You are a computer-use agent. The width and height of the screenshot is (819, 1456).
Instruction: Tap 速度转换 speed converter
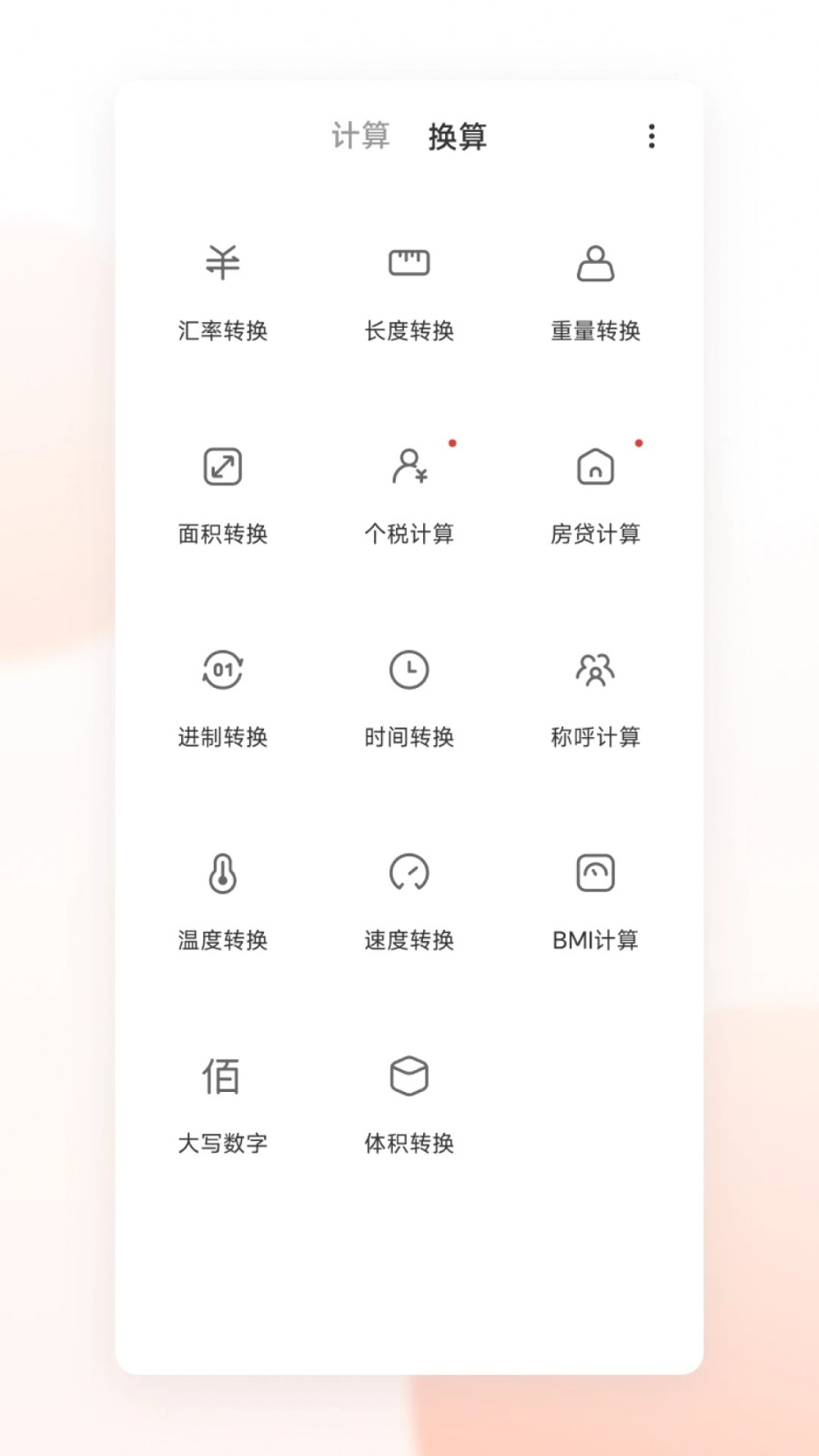(x=409, y=900)
